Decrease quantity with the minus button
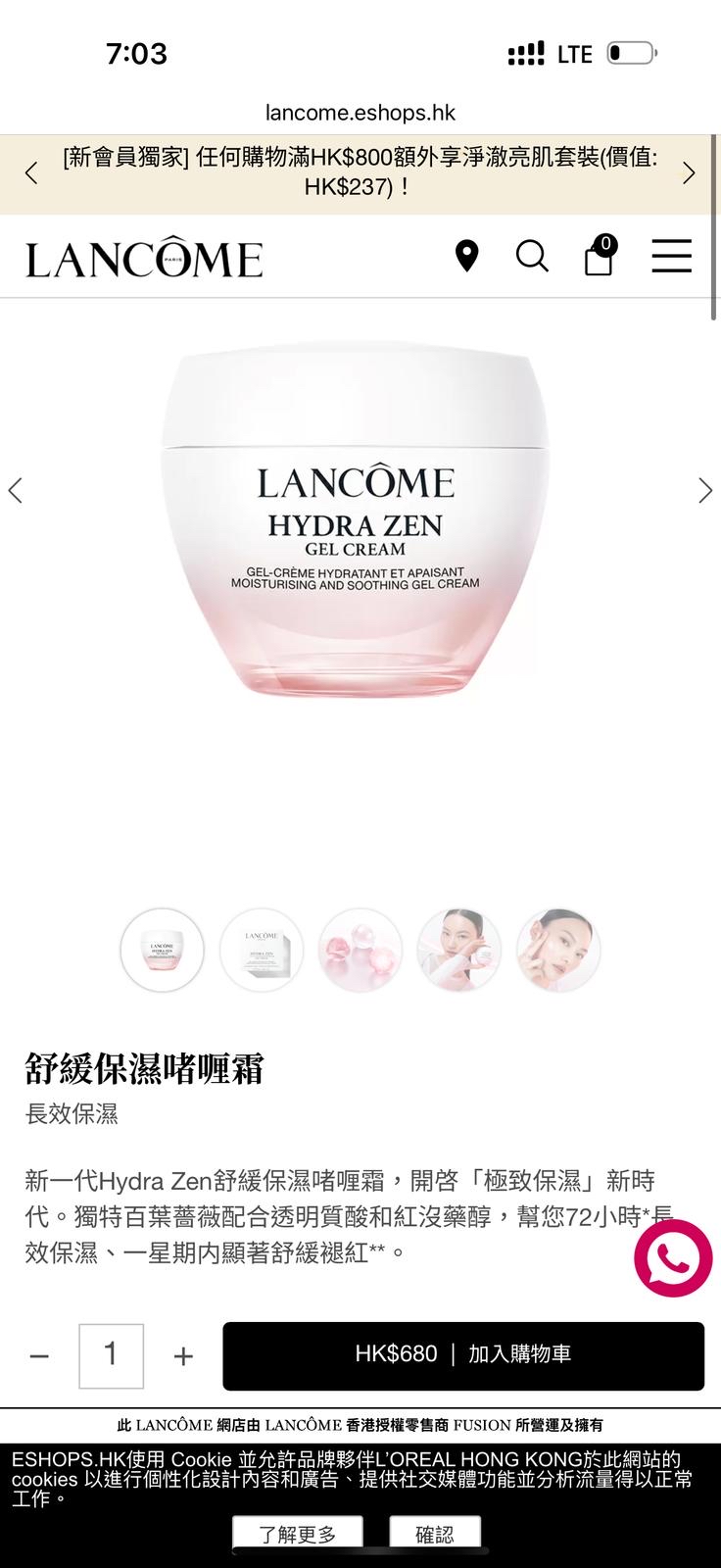 coord(39,1356)
